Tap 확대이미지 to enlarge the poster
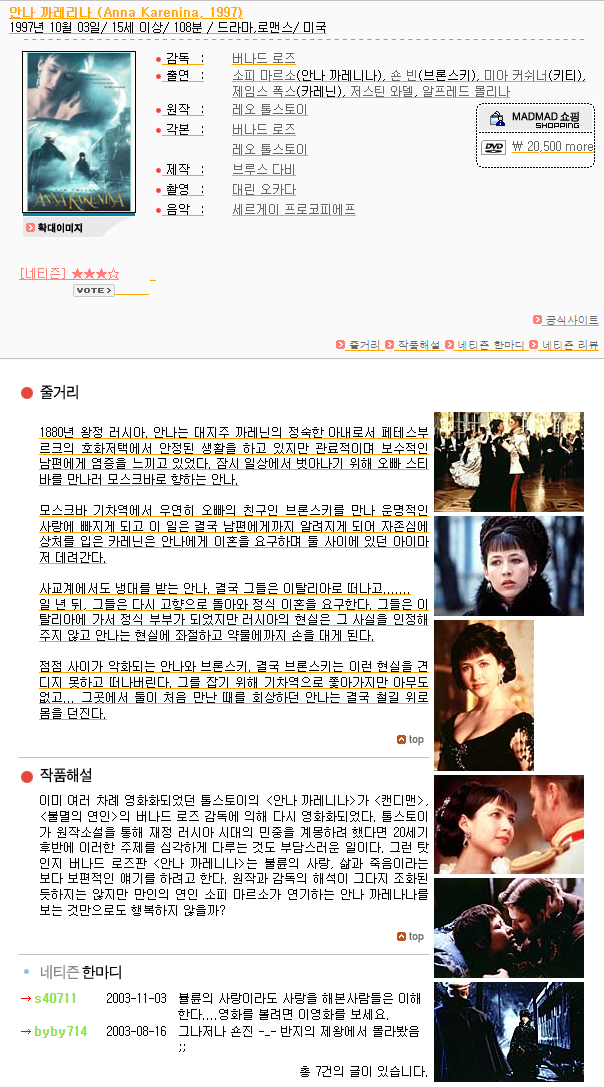604x1087 pixels. (54, 228)
